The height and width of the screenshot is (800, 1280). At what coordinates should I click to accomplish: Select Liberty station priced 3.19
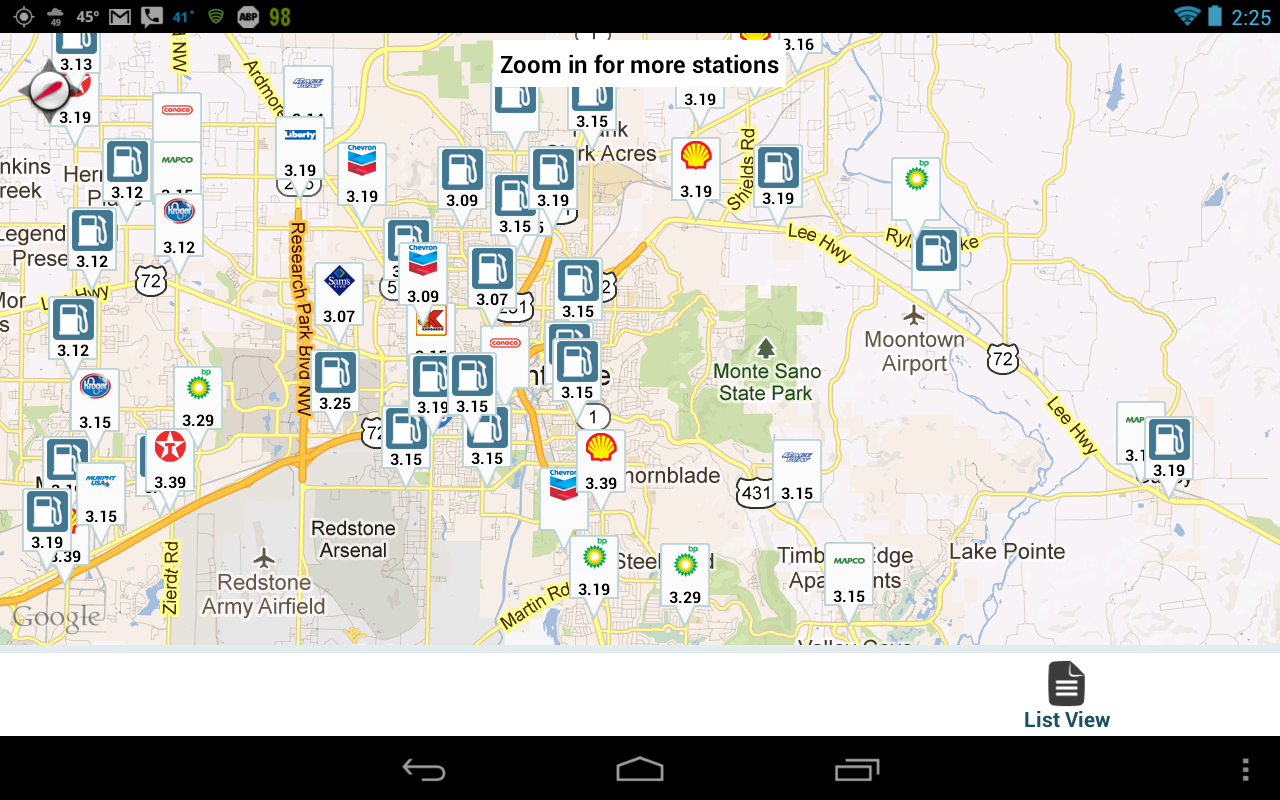point(300,150)
